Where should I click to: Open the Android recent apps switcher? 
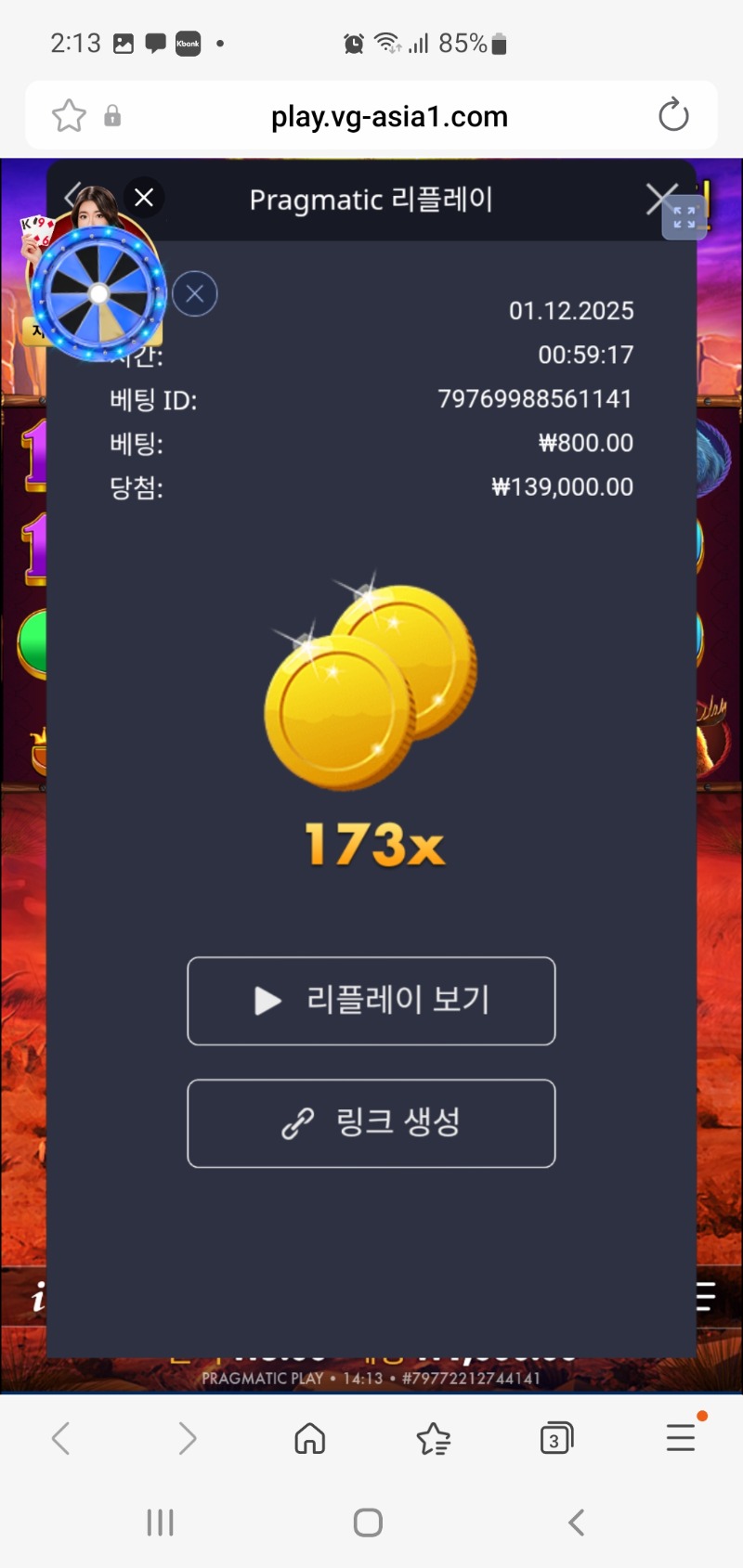(161, 1521)
